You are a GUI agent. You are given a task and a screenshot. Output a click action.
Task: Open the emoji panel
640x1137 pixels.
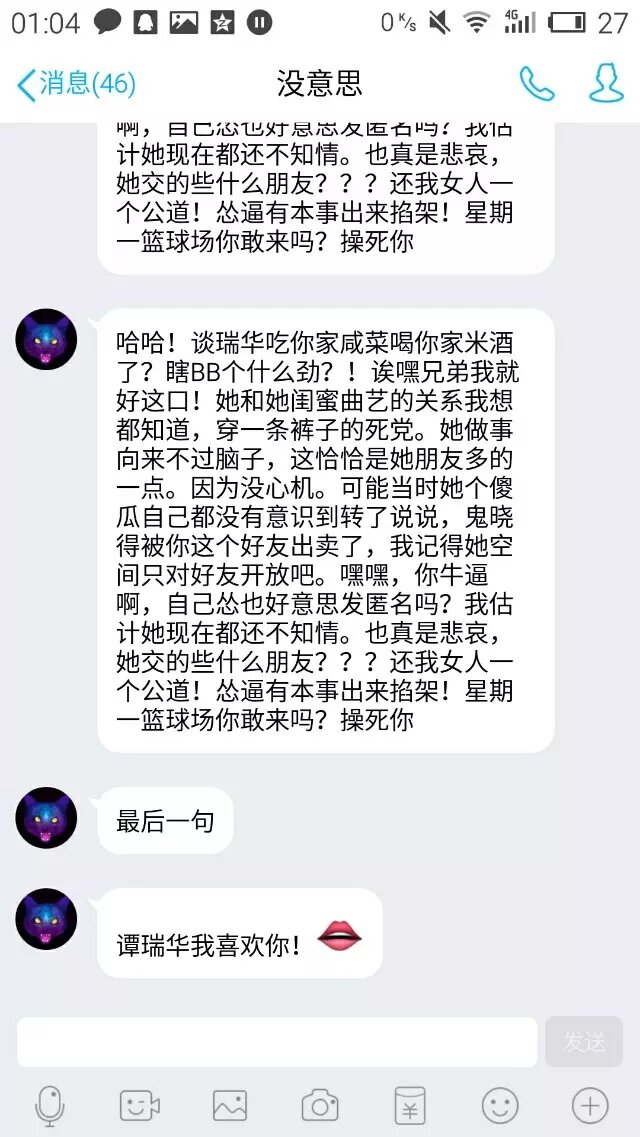click(x=500, y=1105)
